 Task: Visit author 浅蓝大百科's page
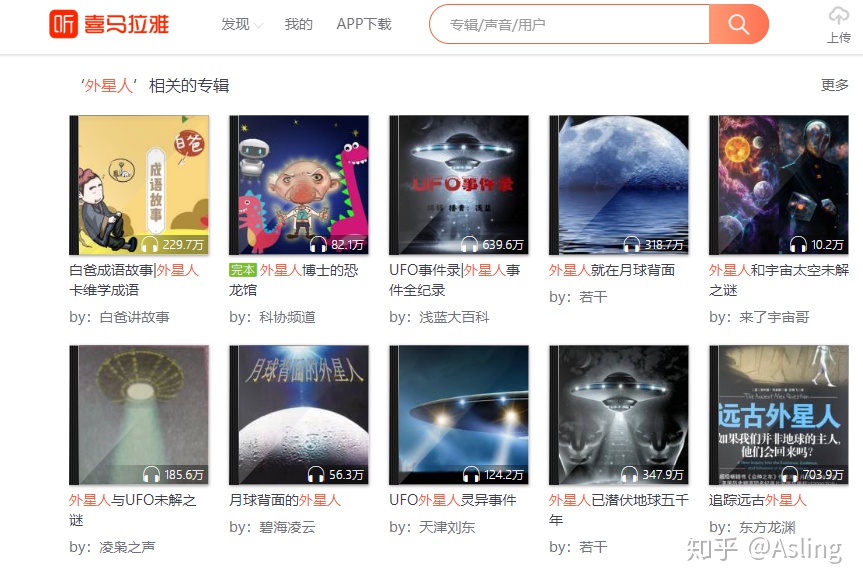(453, 317)
